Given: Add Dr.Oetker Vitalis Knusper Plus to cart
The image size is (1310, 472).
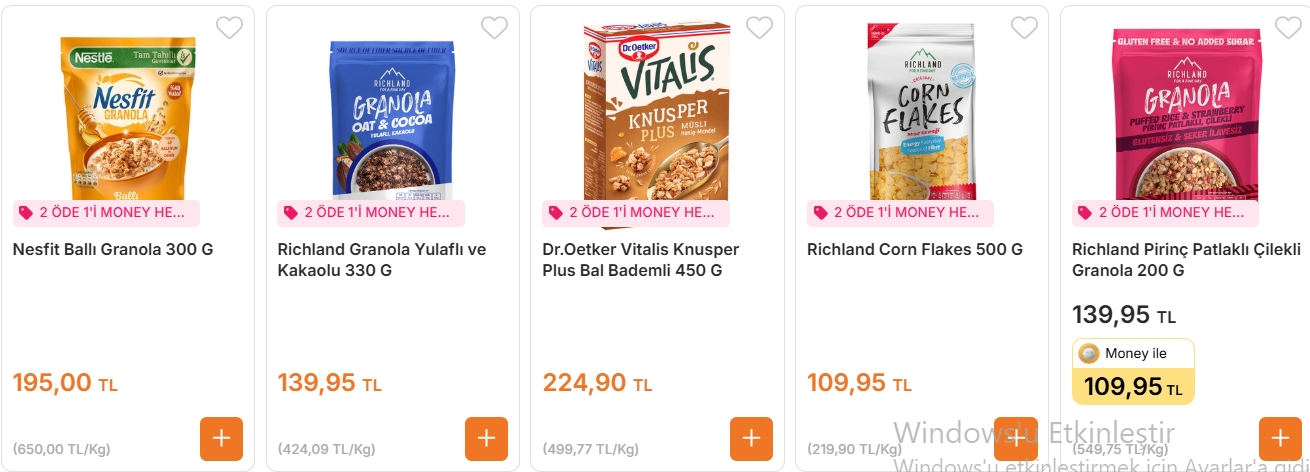Looking at the screenshot, I should click(x=751, y=438).
